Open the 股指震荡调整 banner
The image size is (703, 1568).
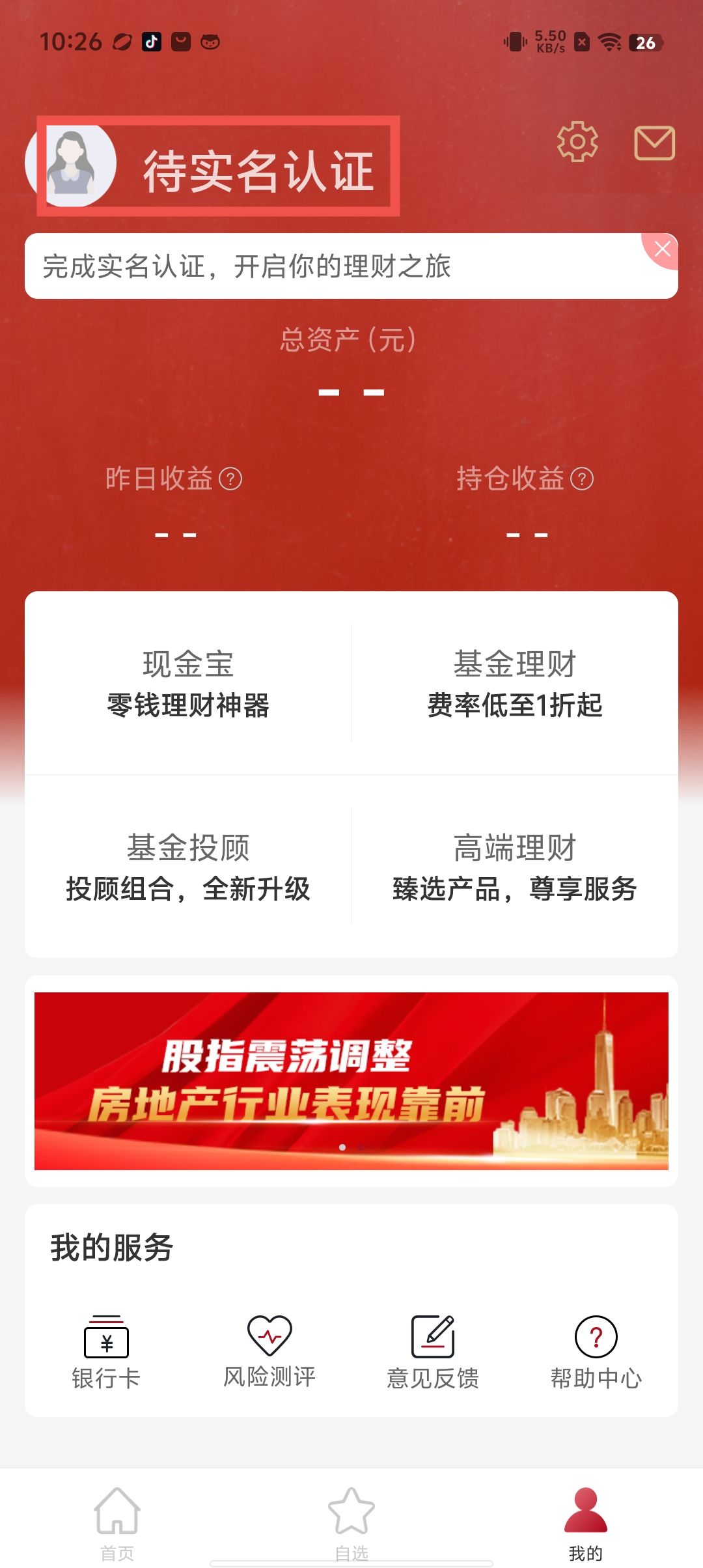[x=351, y=1081]
